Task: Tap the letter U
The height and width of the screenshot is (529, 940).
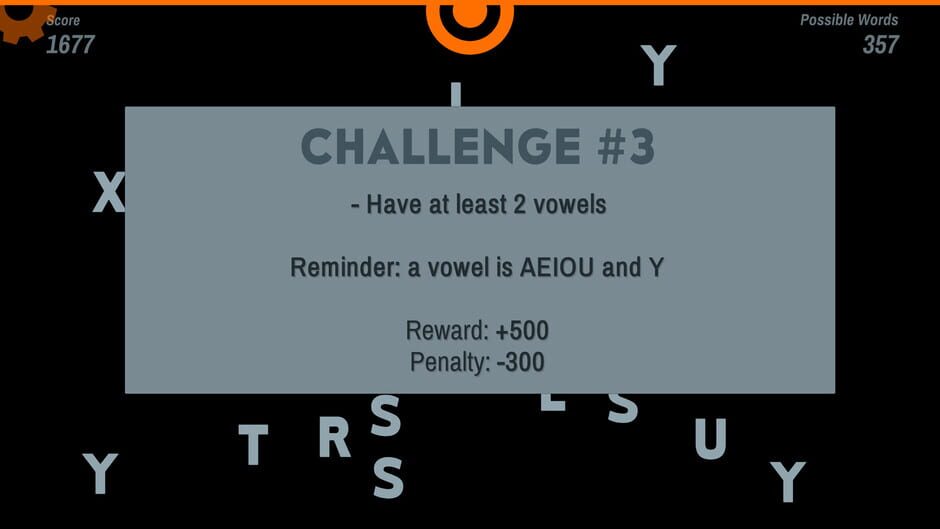Action: [x=709, y=438]
